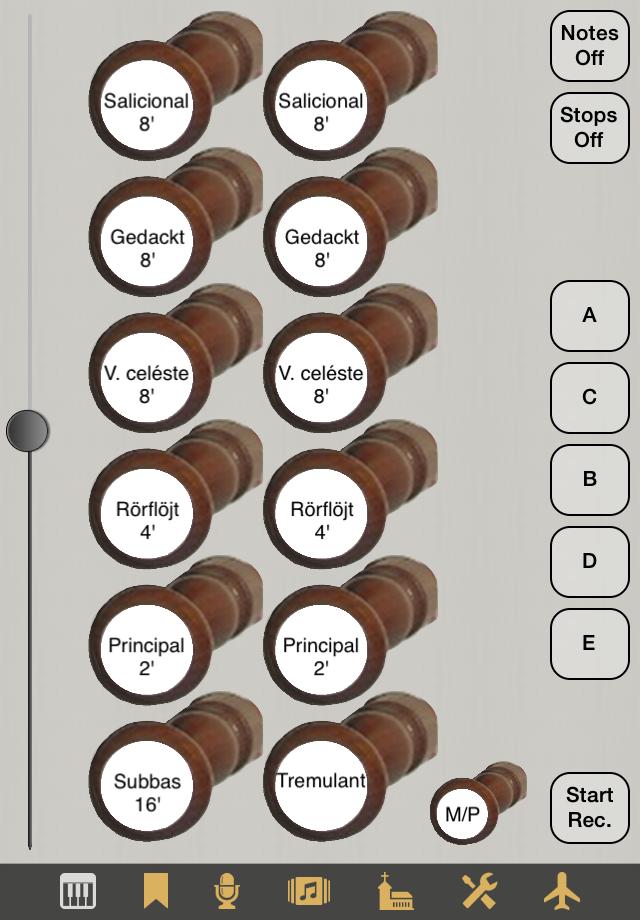Start recording with Start Rec.

point(589,808)
